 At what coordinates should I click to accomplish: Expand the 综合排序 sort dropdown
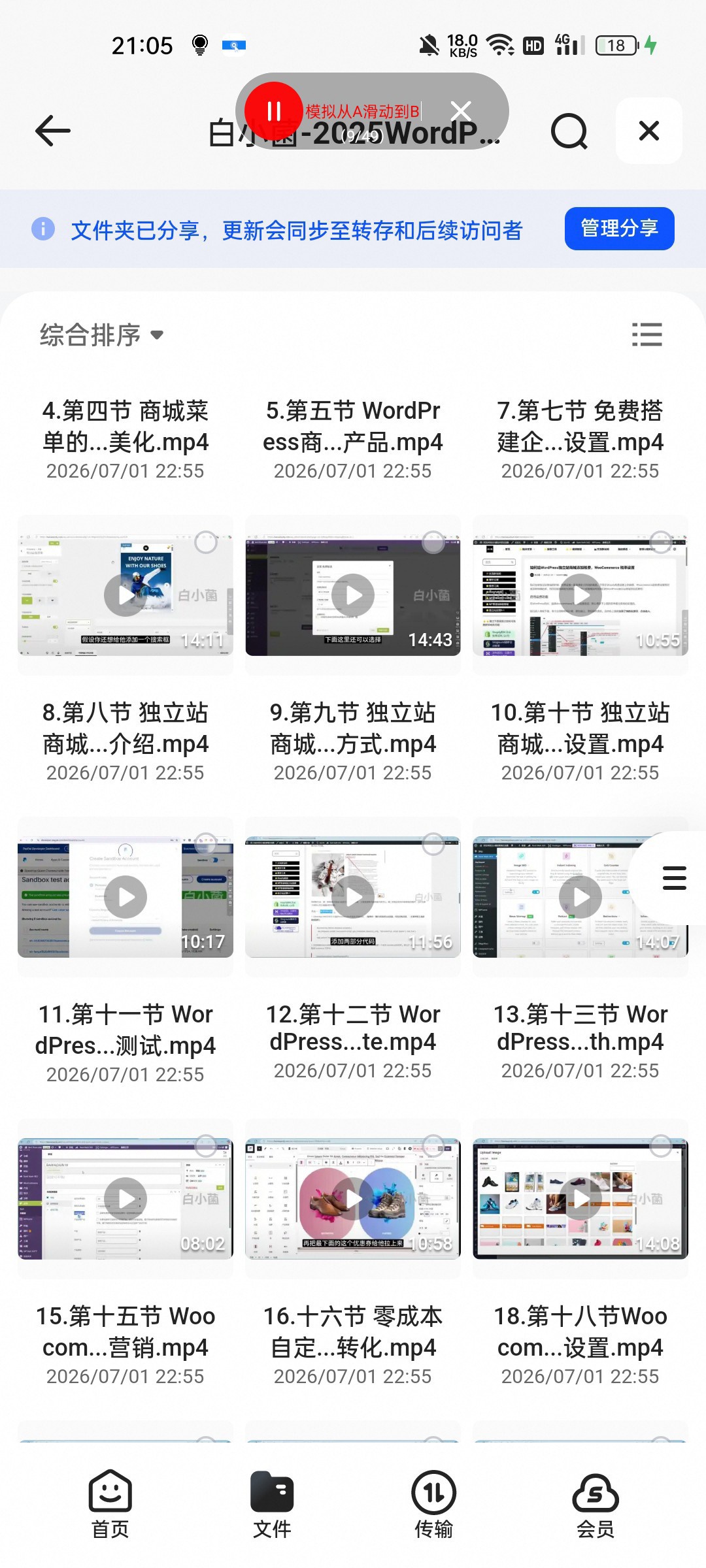point(101,335)
